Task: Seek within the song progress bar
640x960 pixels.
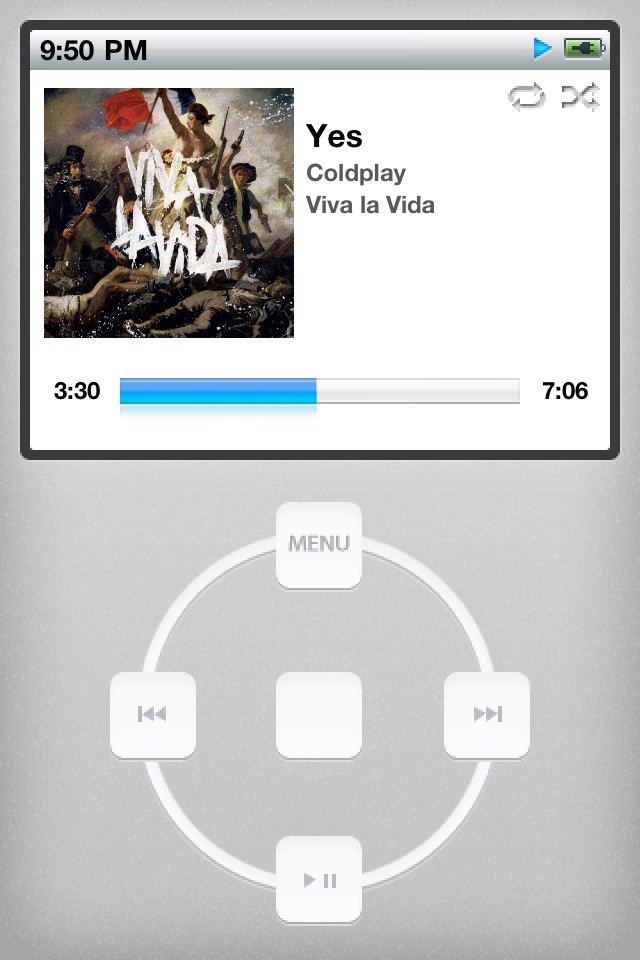Action: [319, 391]
